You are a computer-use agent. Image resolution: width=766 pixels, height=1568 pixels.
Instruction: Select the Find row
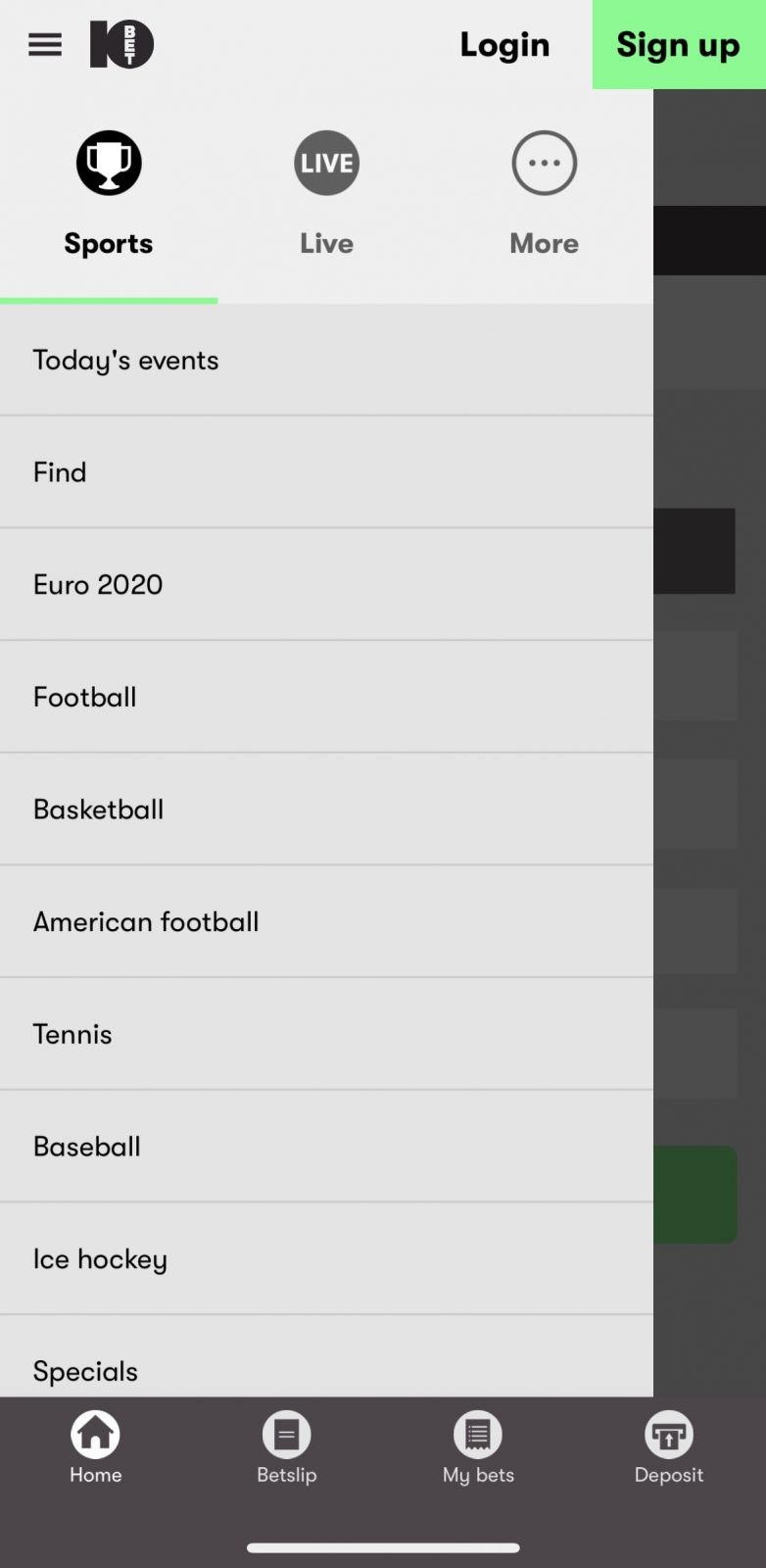click(326, 472)
